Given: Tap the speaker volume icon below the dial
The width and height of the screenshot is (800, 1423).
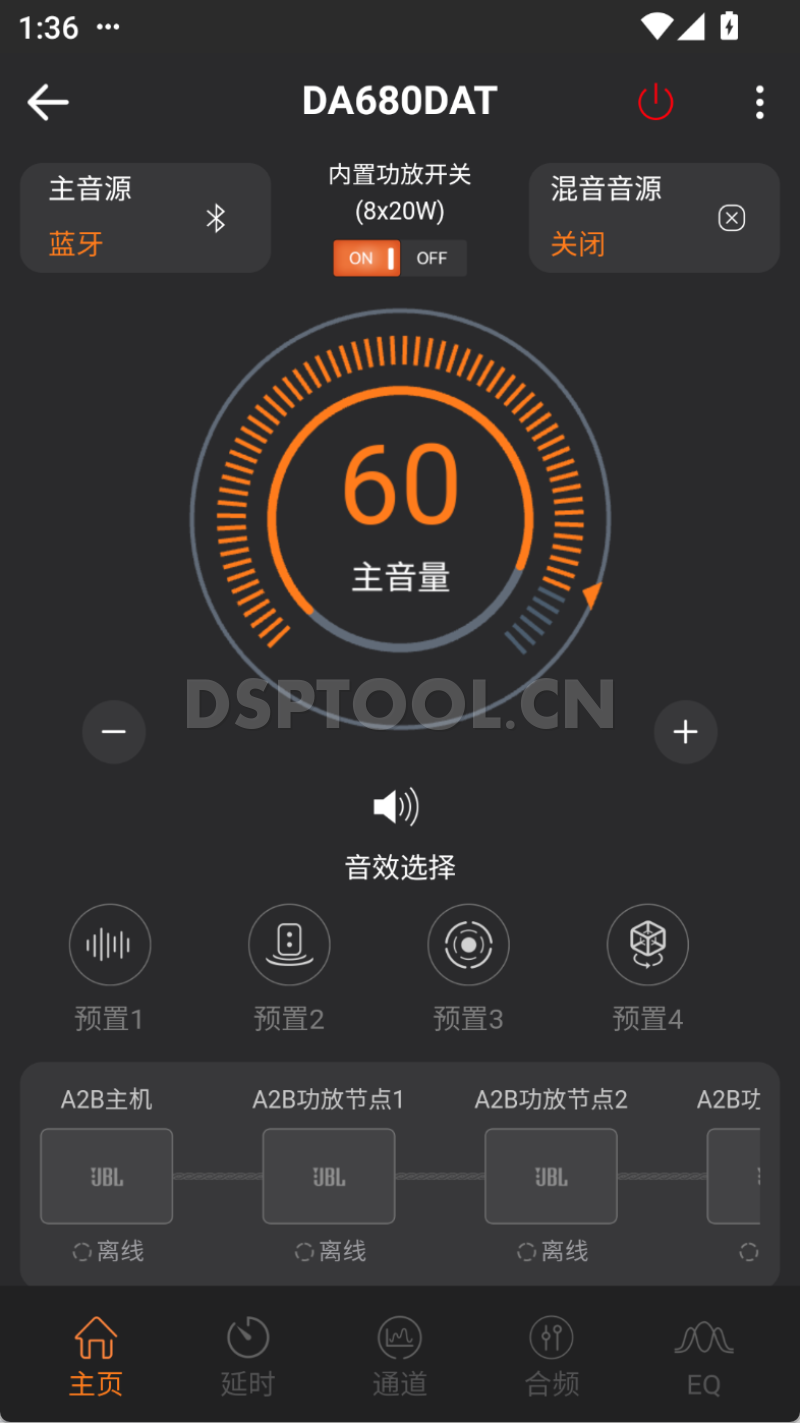Looking at the screenshot, I should pyautogui.click(x=397, y=807).
